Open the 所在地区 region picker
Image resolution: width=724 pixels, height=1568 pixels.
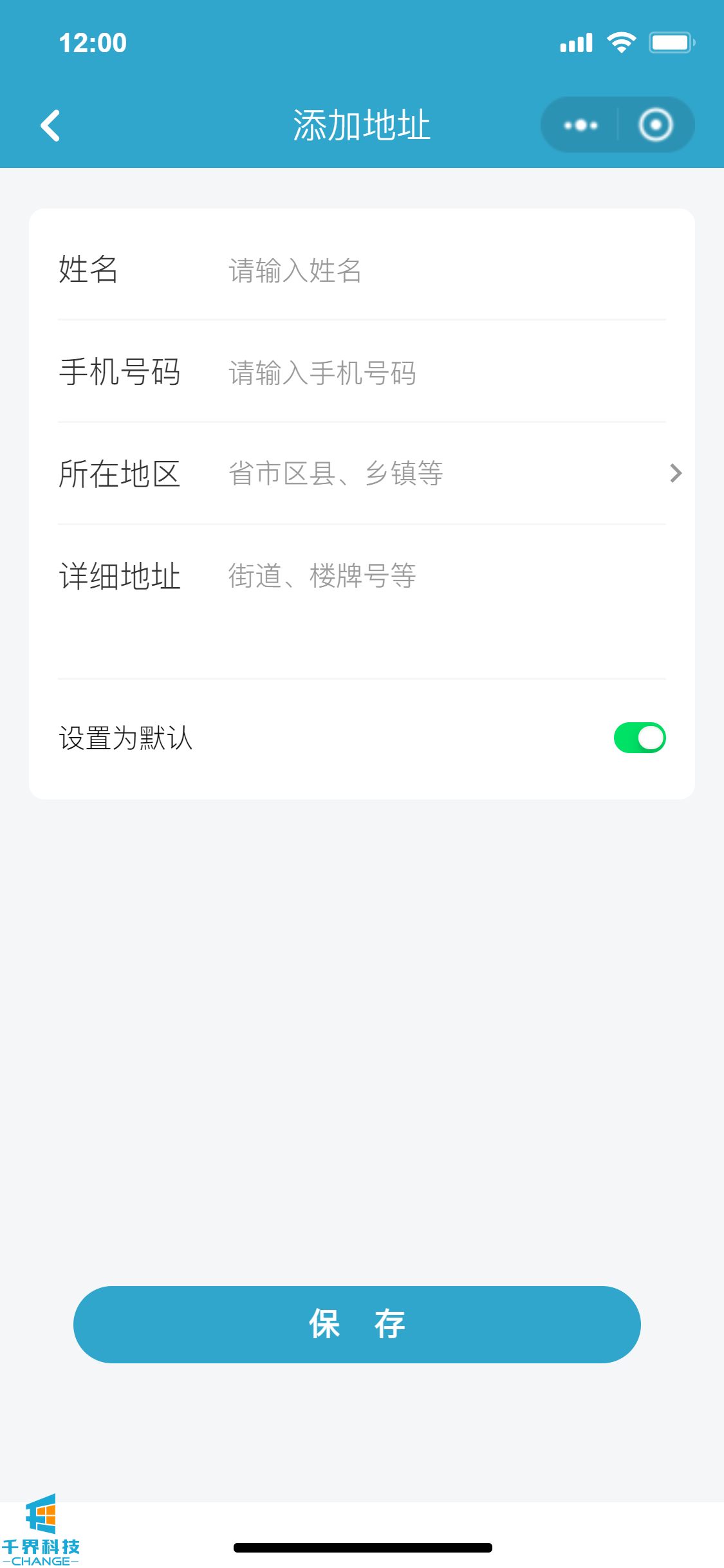point(444,474)
